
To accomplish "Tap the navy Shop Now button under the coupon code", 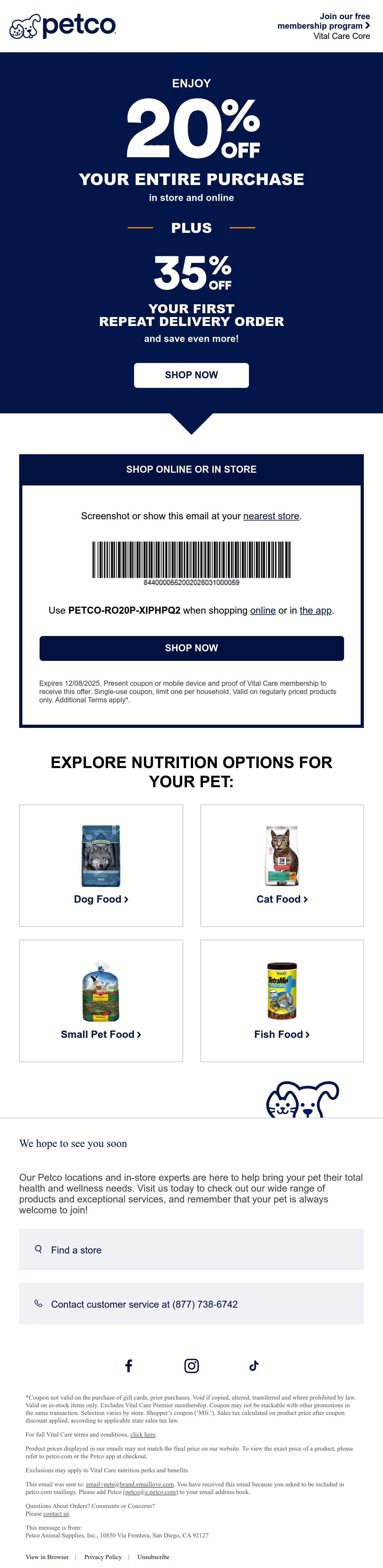I will pyautogui.click(x=191, y=648).
